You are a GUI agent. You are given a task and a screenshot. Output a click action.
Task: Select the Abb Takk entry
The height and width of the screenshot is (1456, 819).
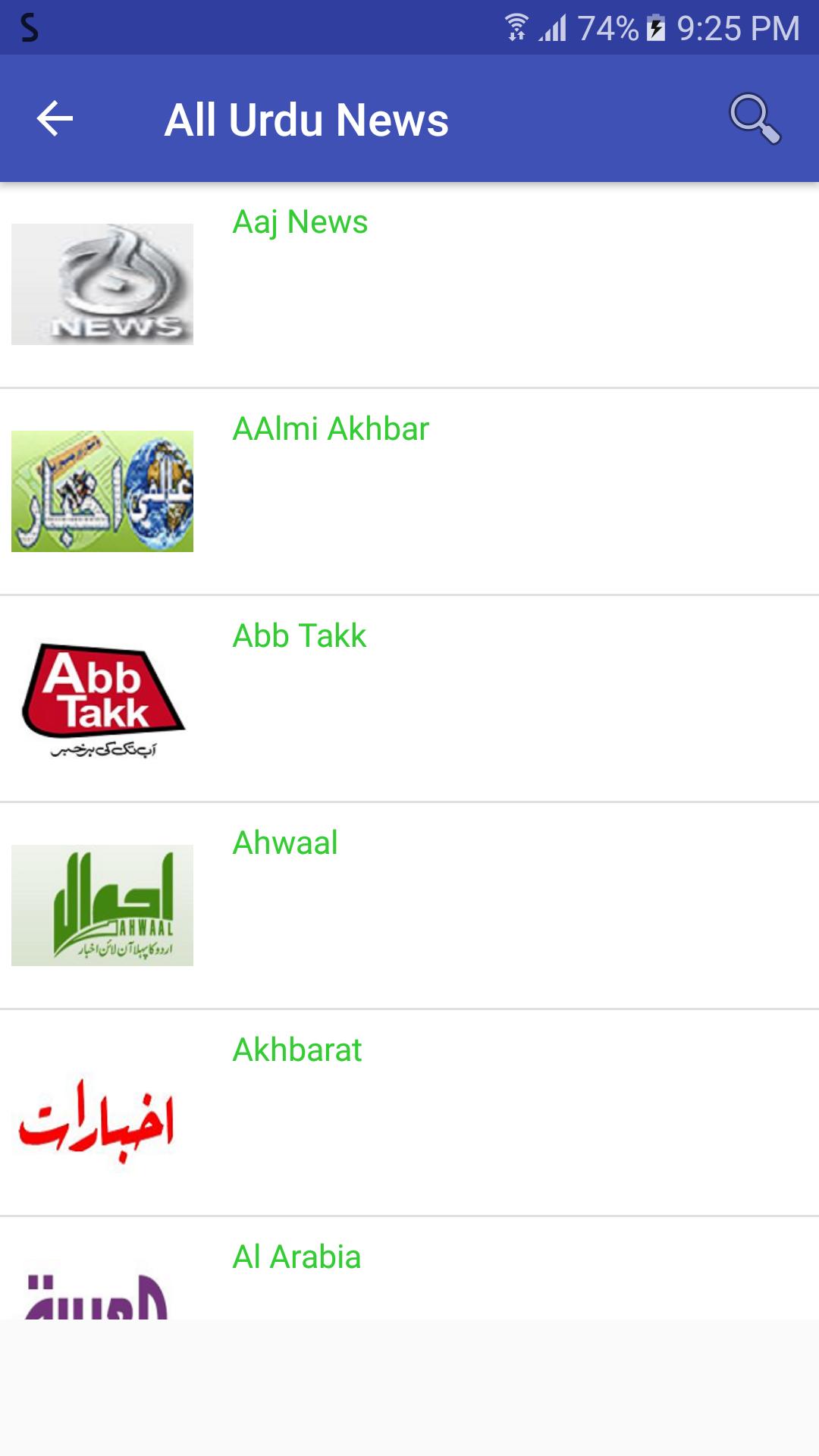(x=298, y=635)
